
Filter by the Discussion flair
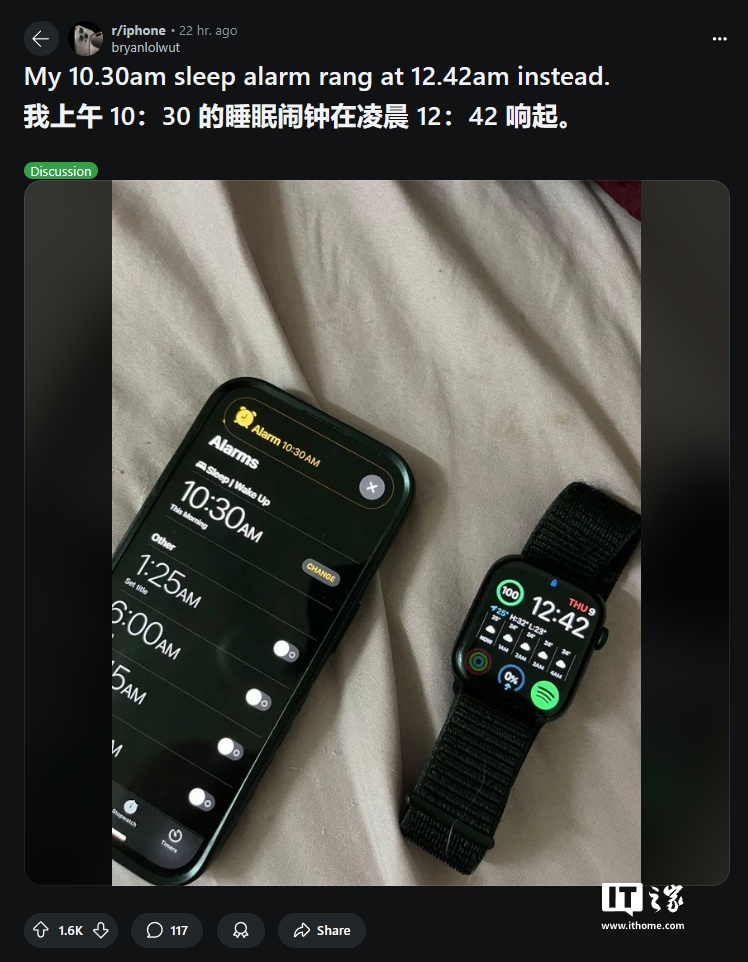[x=61, y=171]
